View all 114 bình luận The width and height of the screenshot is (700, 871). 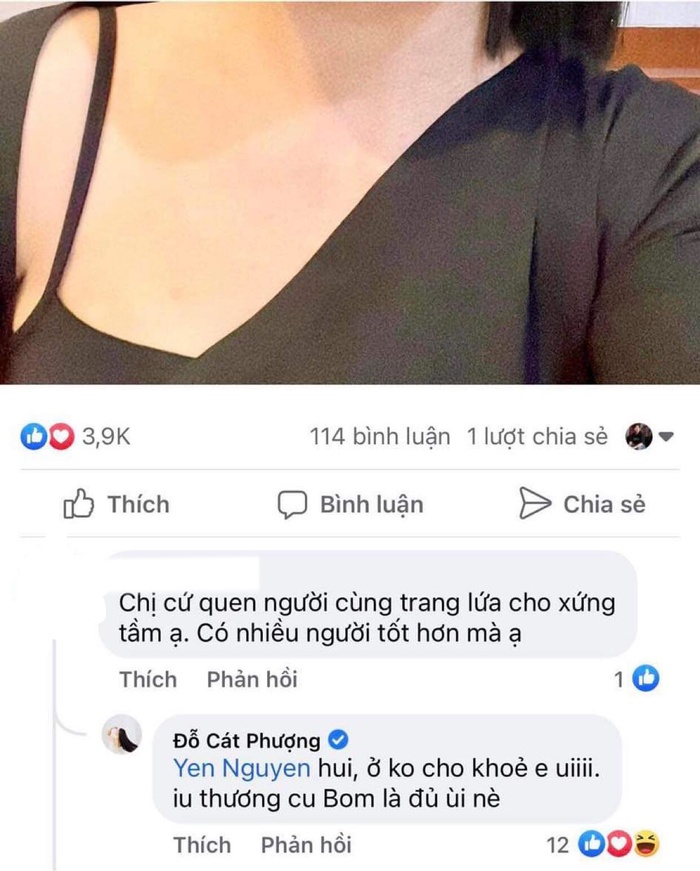point(380,437)
